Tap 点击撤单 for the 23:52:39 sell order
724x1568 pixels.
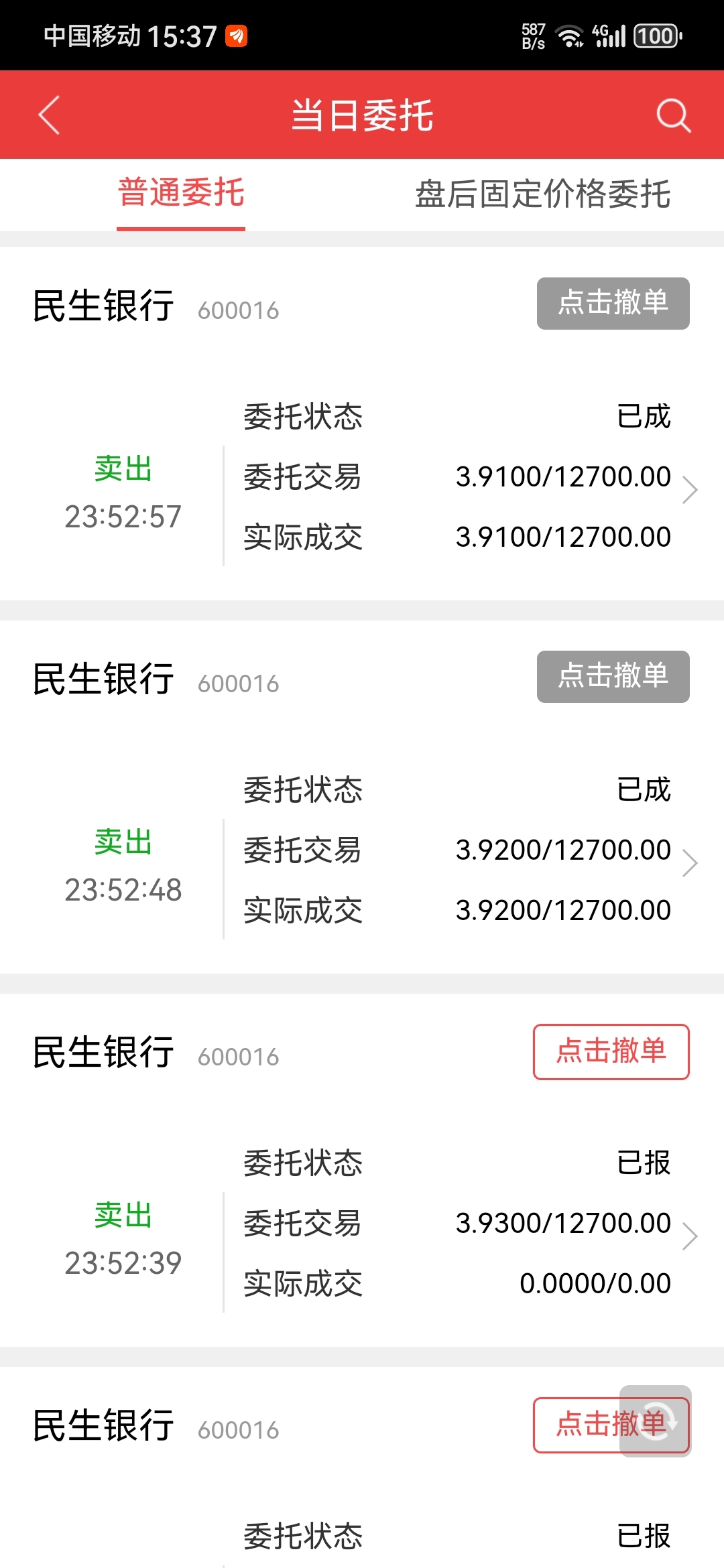click(x=611, y=1051)
